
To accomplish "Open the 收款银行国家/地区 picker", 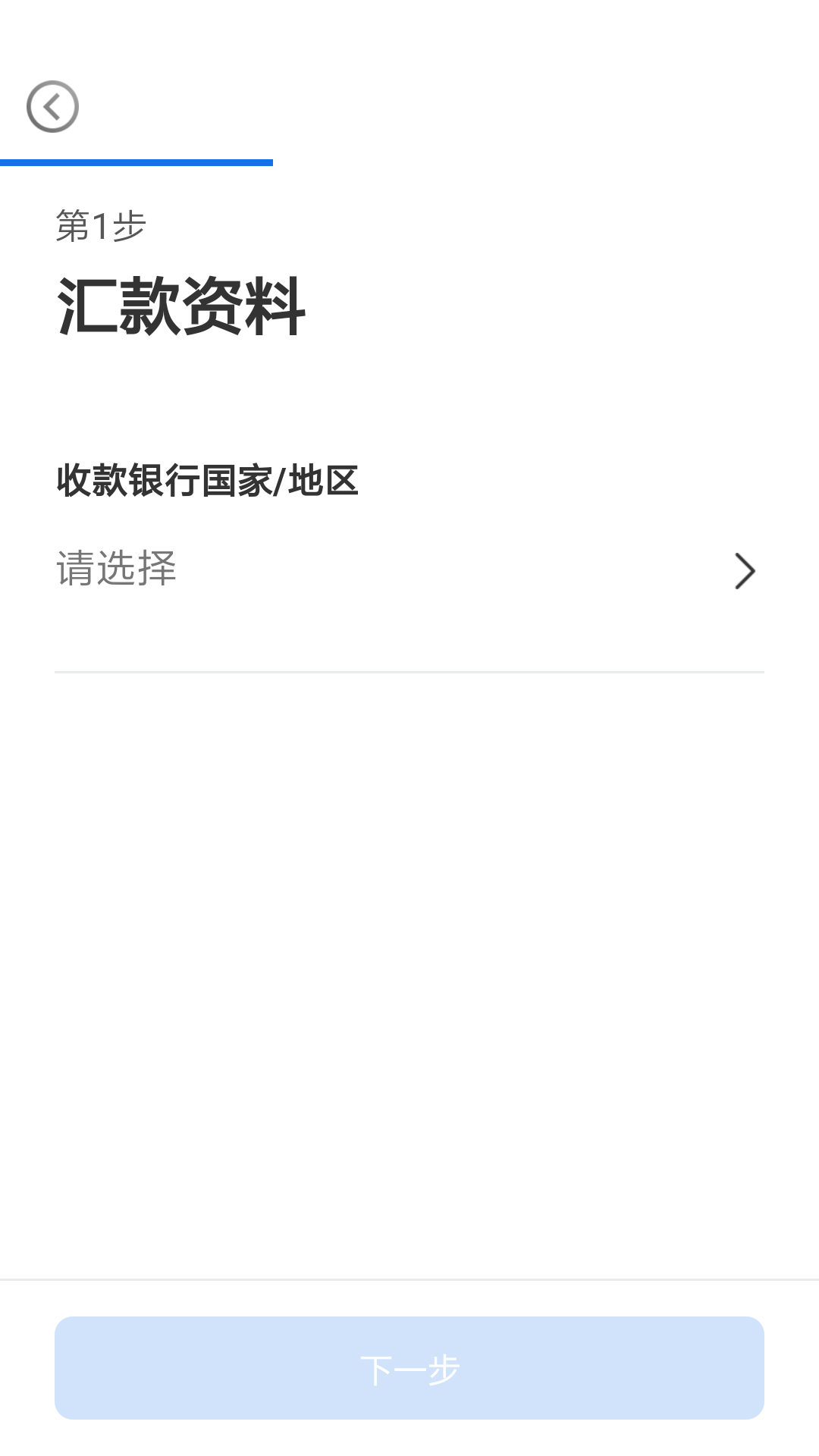I will click(408, 570).
